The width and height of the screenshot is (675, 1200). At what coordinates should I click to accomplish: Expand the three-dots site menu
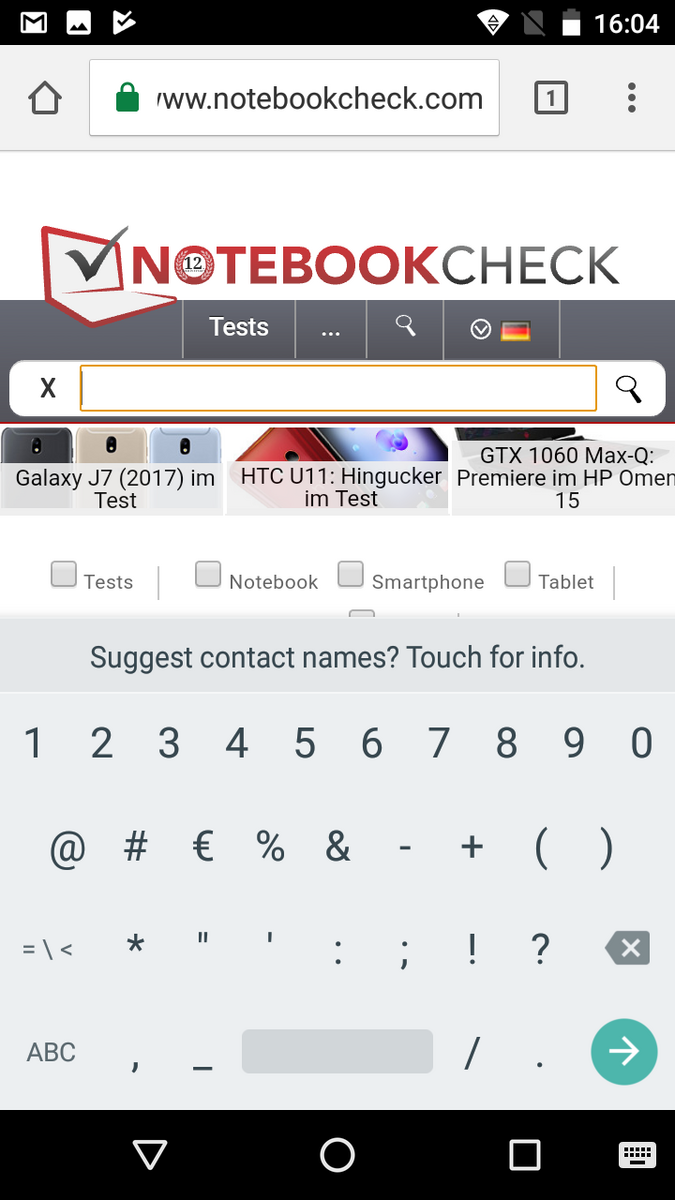click(x=331, y=329)
